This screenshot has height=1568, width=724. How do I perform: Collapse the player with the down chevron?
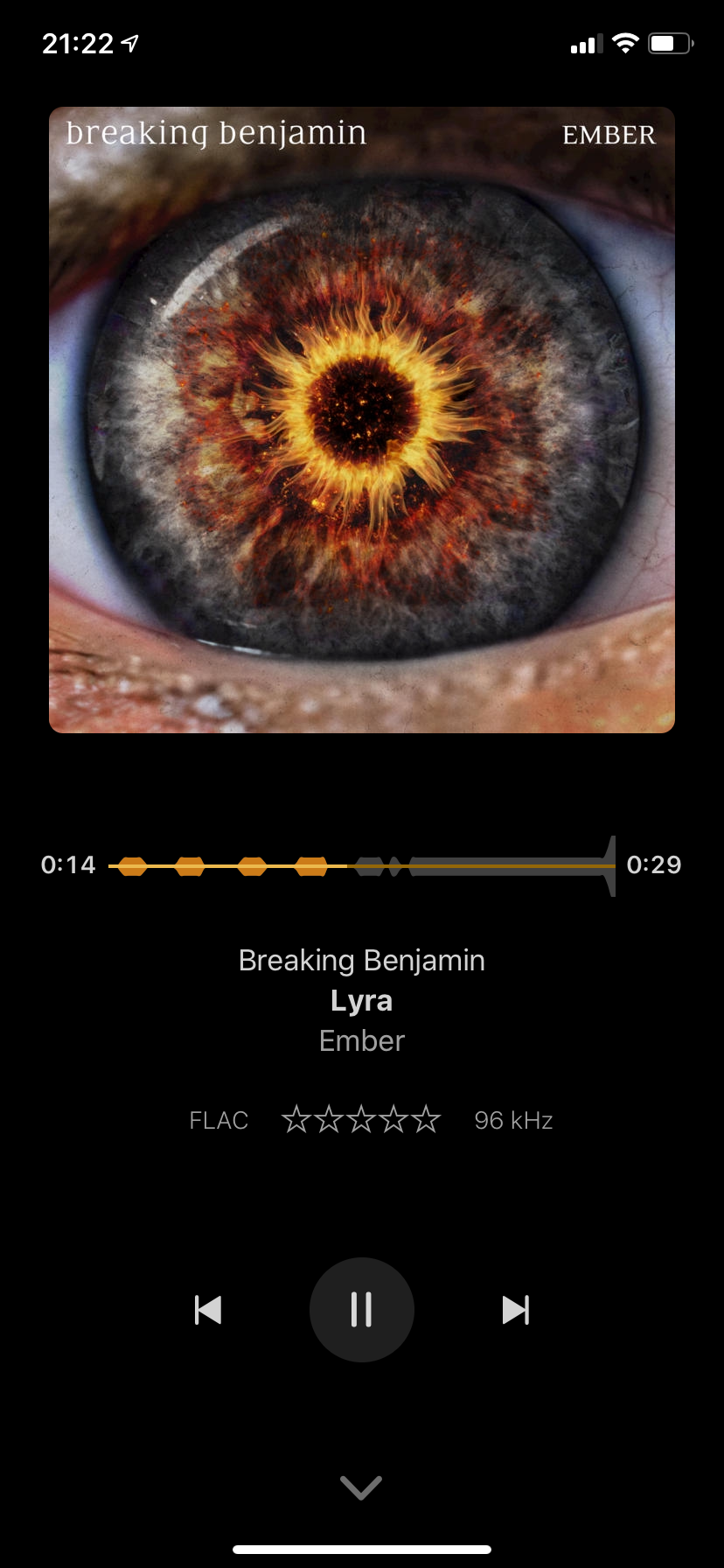[361, 1487]
